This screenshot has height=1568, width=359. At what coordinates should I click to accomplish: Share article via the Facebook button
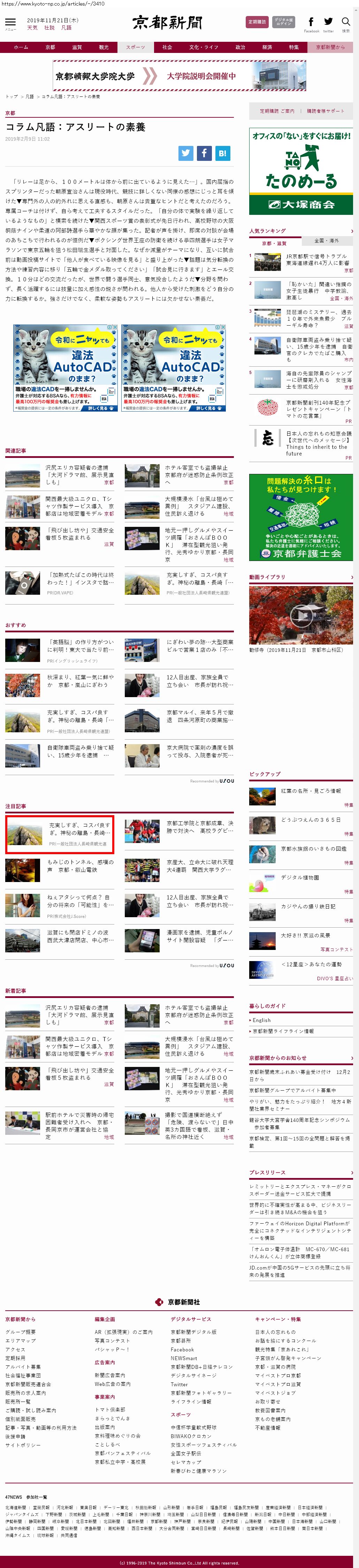coord(204,154)
